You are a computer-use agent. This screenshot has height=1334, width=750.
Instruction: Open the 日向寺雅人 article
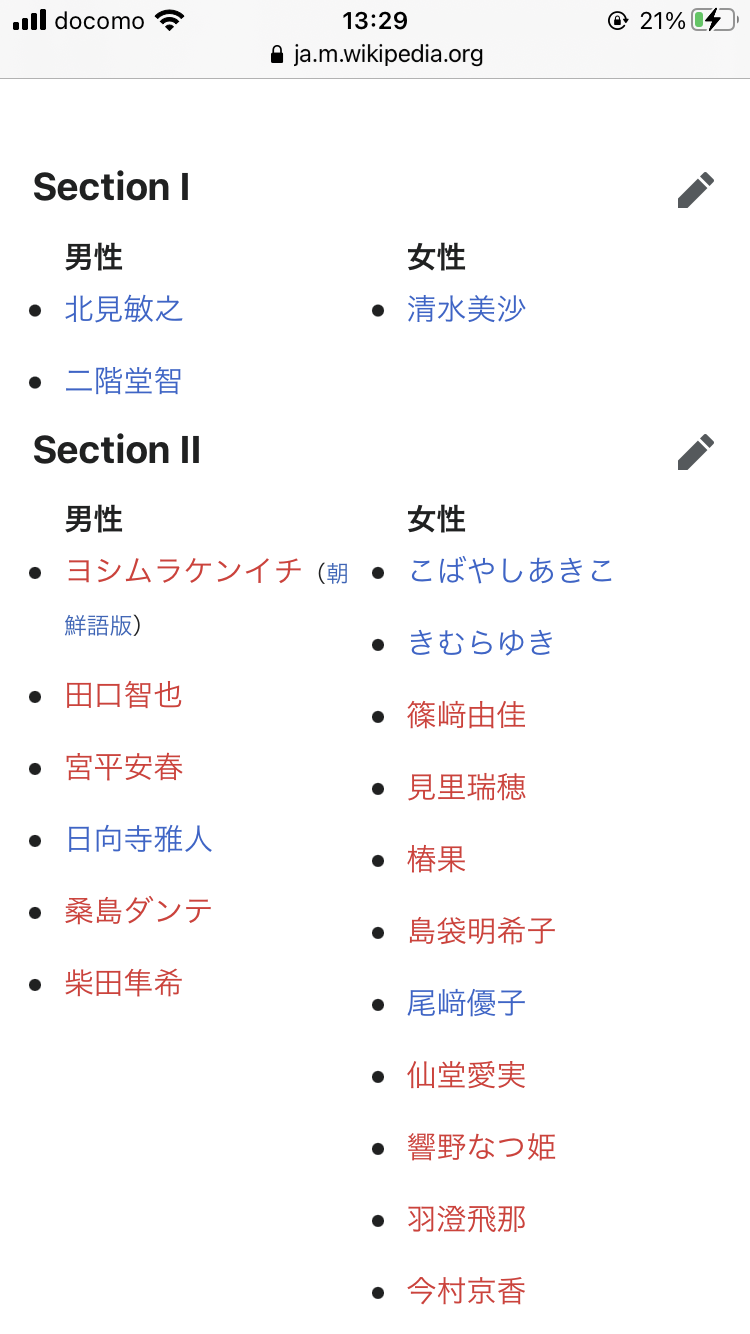click(x=139, y=839)
